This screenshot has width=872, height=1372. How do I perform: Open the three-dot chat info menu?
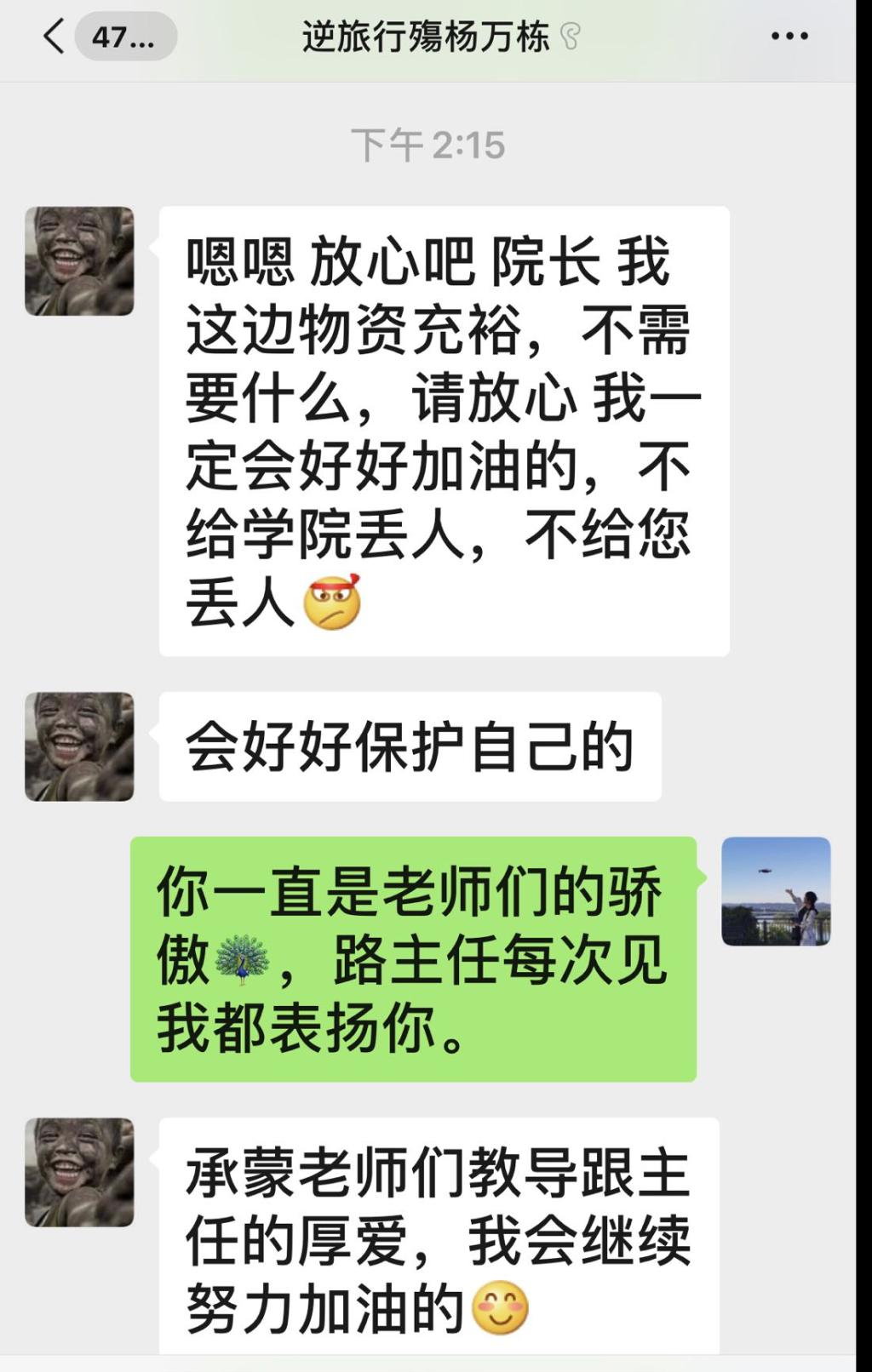[x=789, y=37]
